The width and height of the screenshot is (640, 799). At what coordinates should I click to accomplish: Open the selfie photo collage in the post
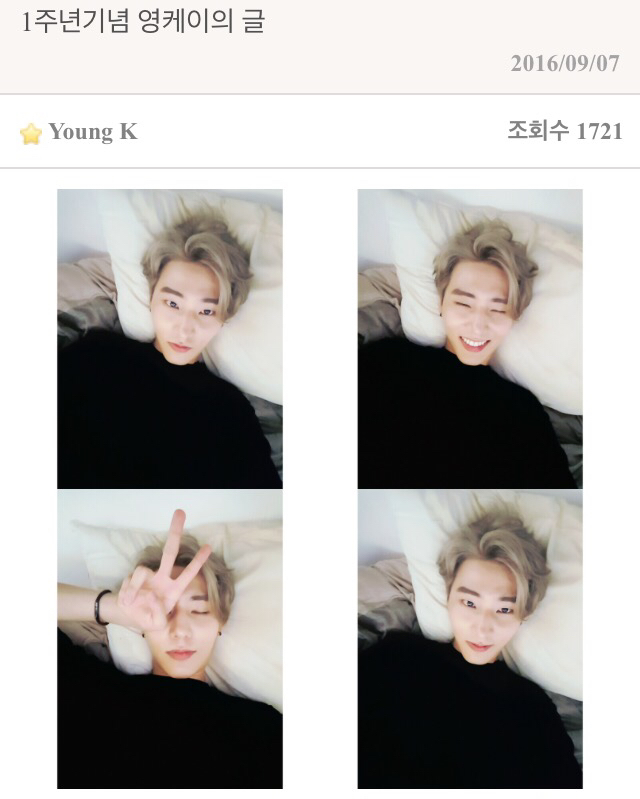click(x=319, y=488)
